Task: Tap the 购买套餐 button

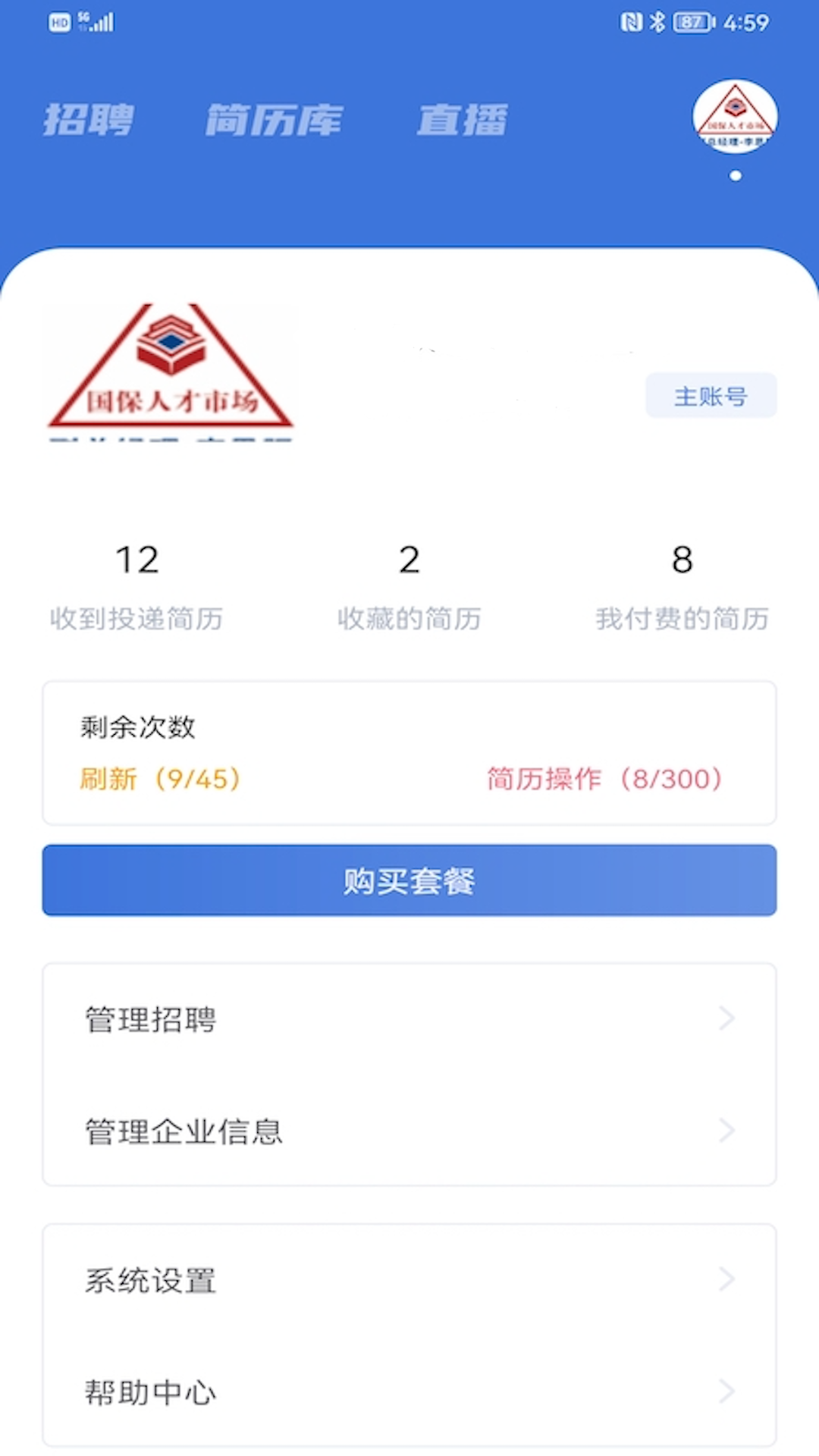Action: [x=409, y=880]
